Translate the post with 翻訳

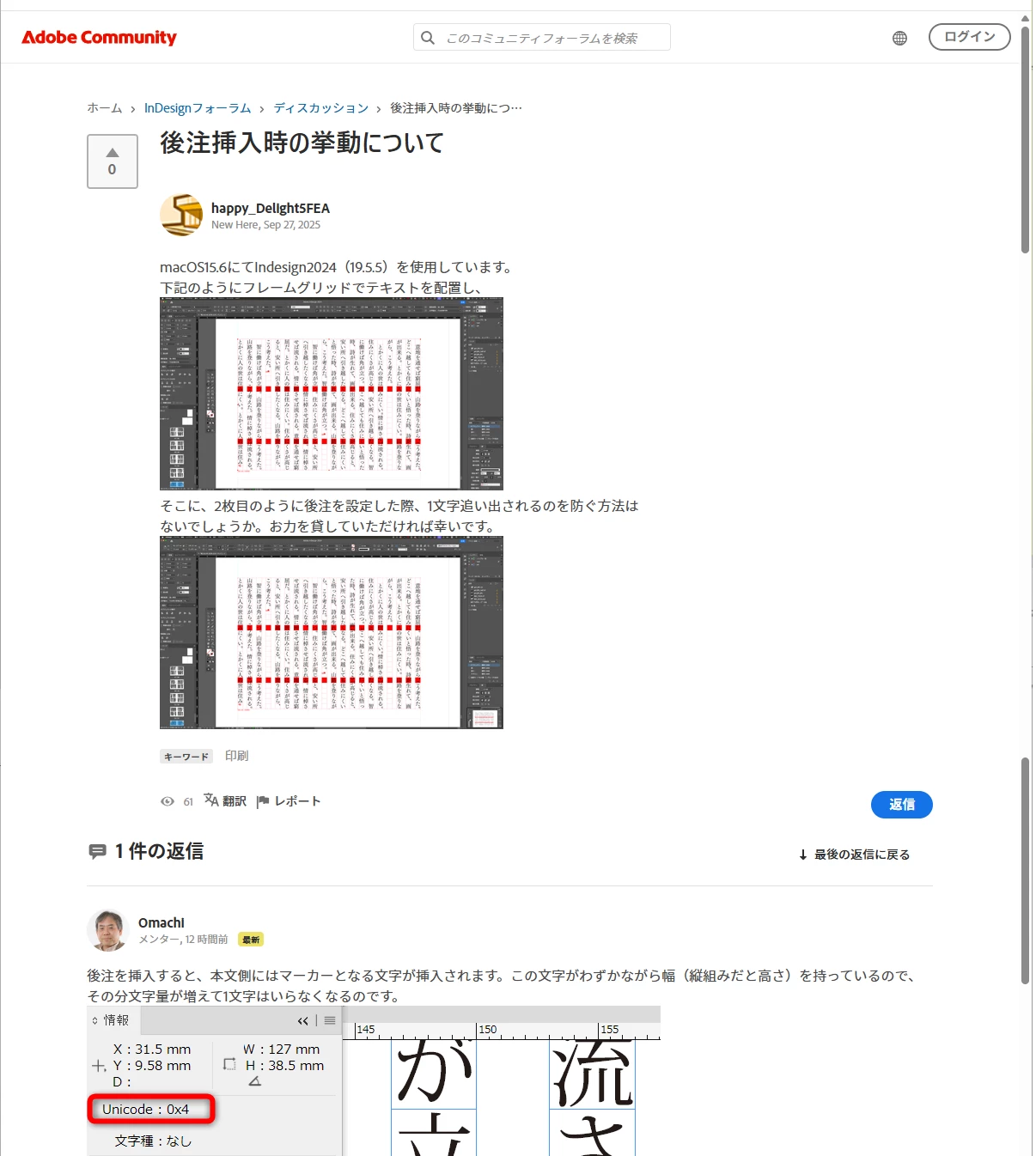pos(225,801)
